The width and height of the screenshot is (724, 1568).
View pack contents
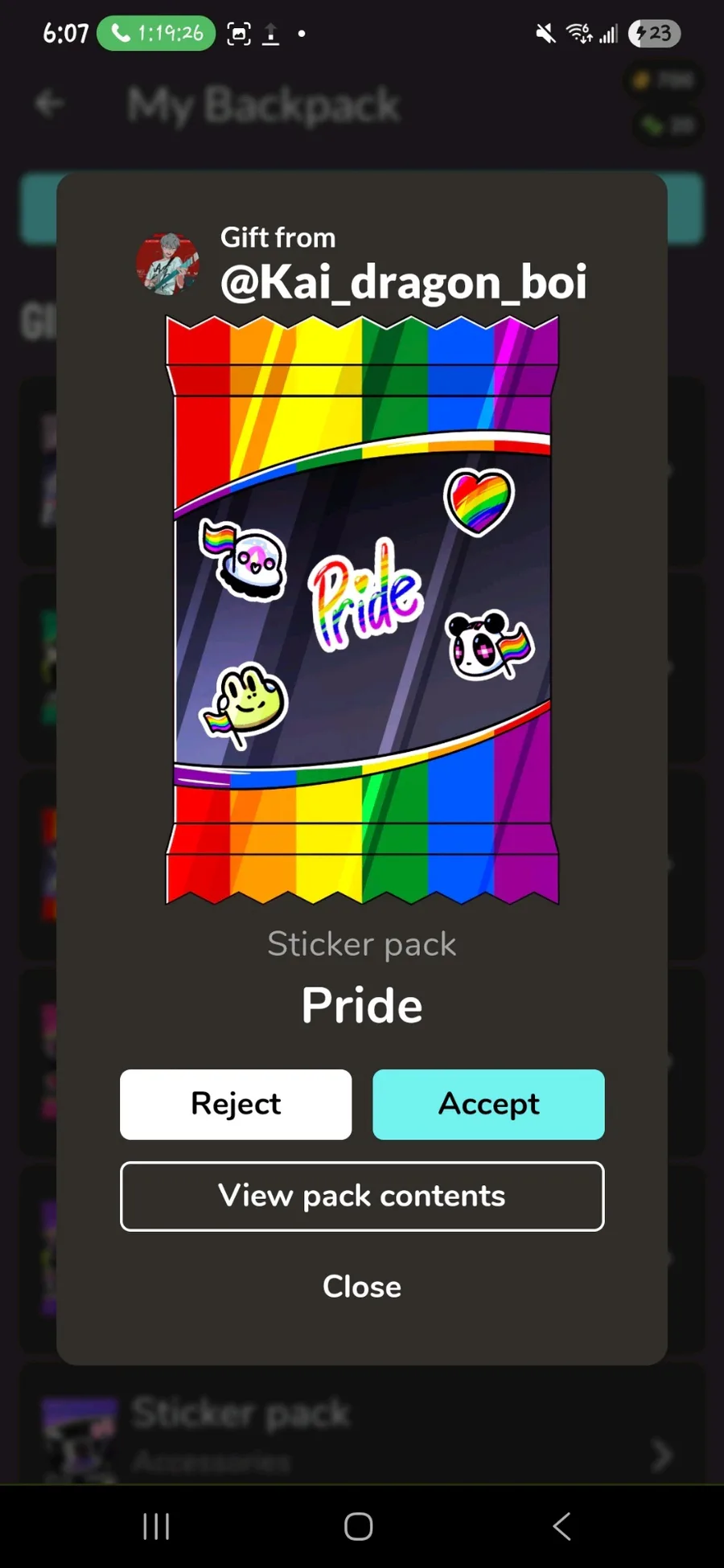point(362,1196)
